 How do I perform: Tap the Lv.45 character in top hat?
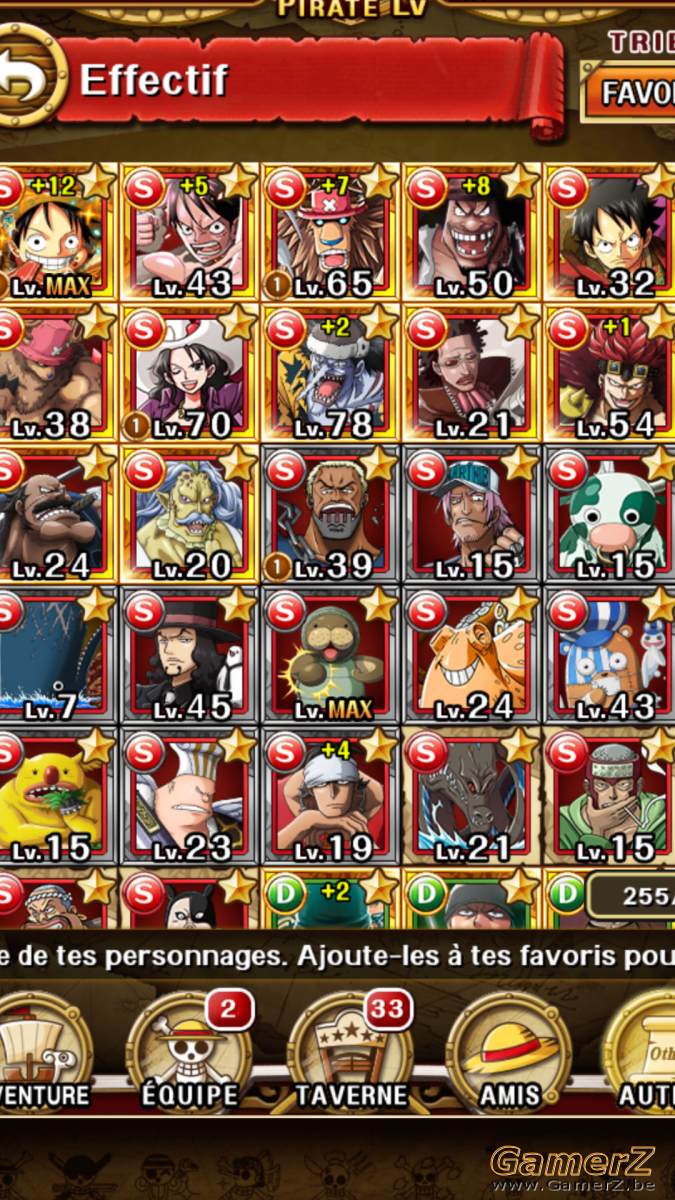(189, 656)
